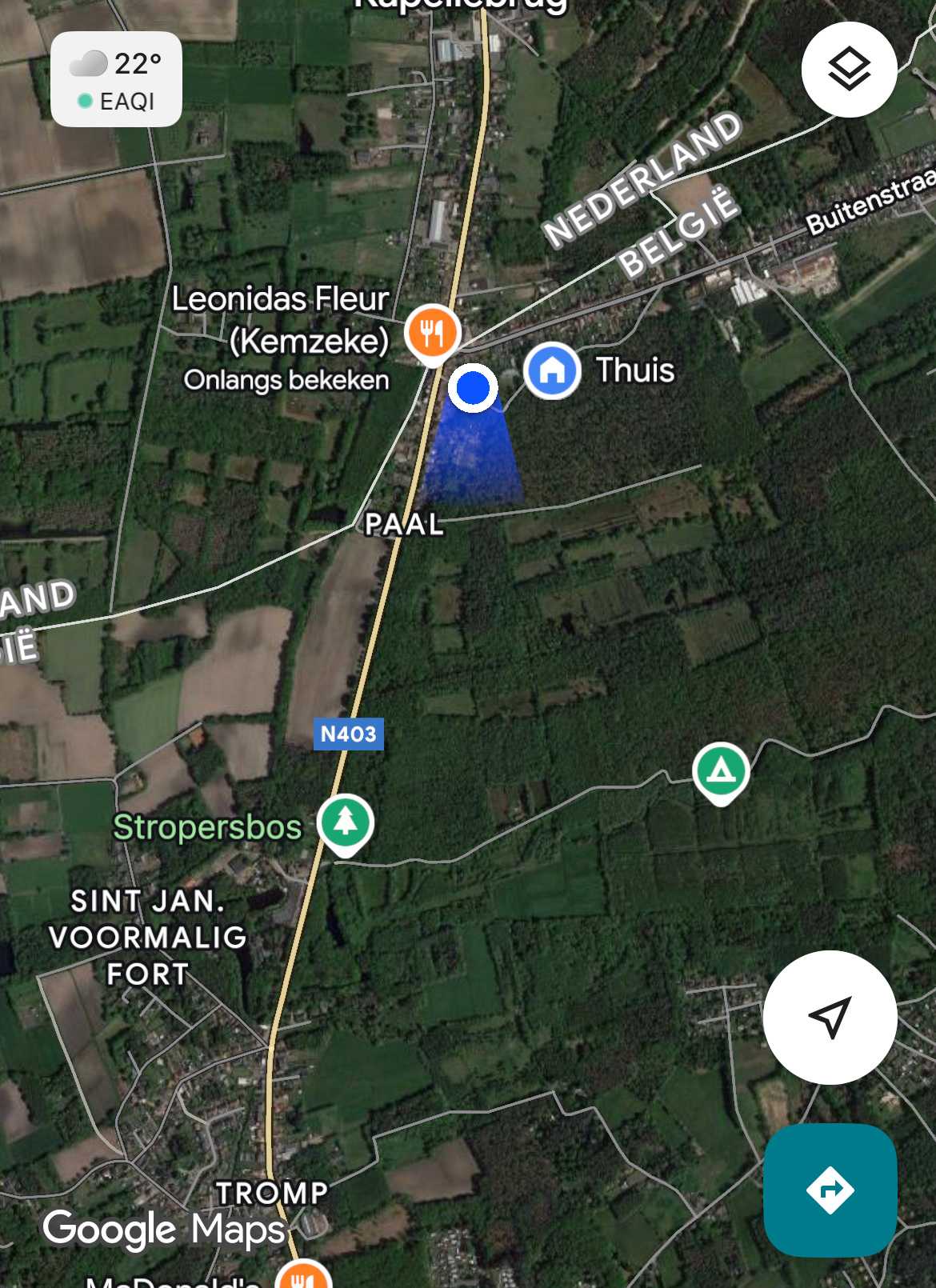The height and width of the screenshot is (1288, 936).
Task: Open the map layers selector
Action: (848, 70)
